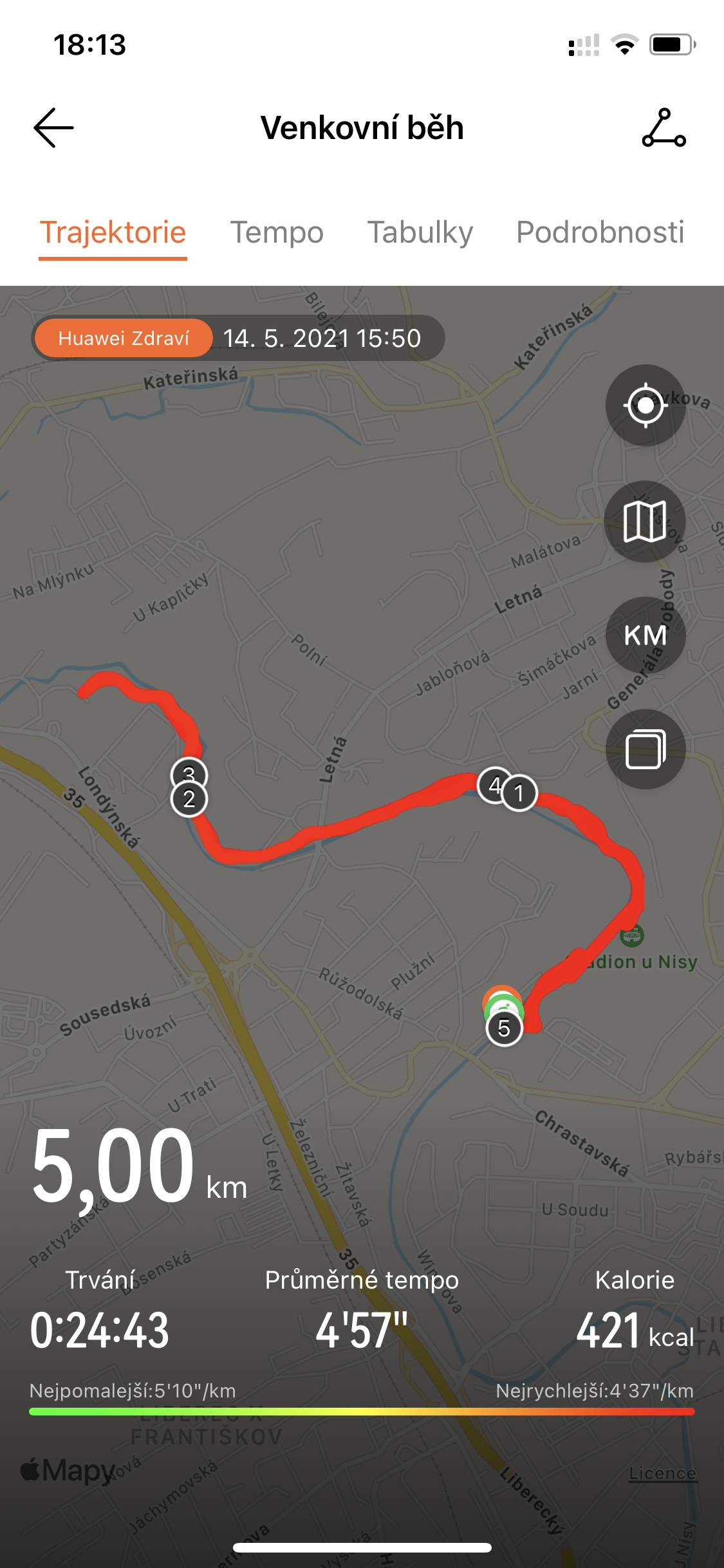Select the Trajektorie tab
Screen dimensions: 724x1568
(113, 232)
